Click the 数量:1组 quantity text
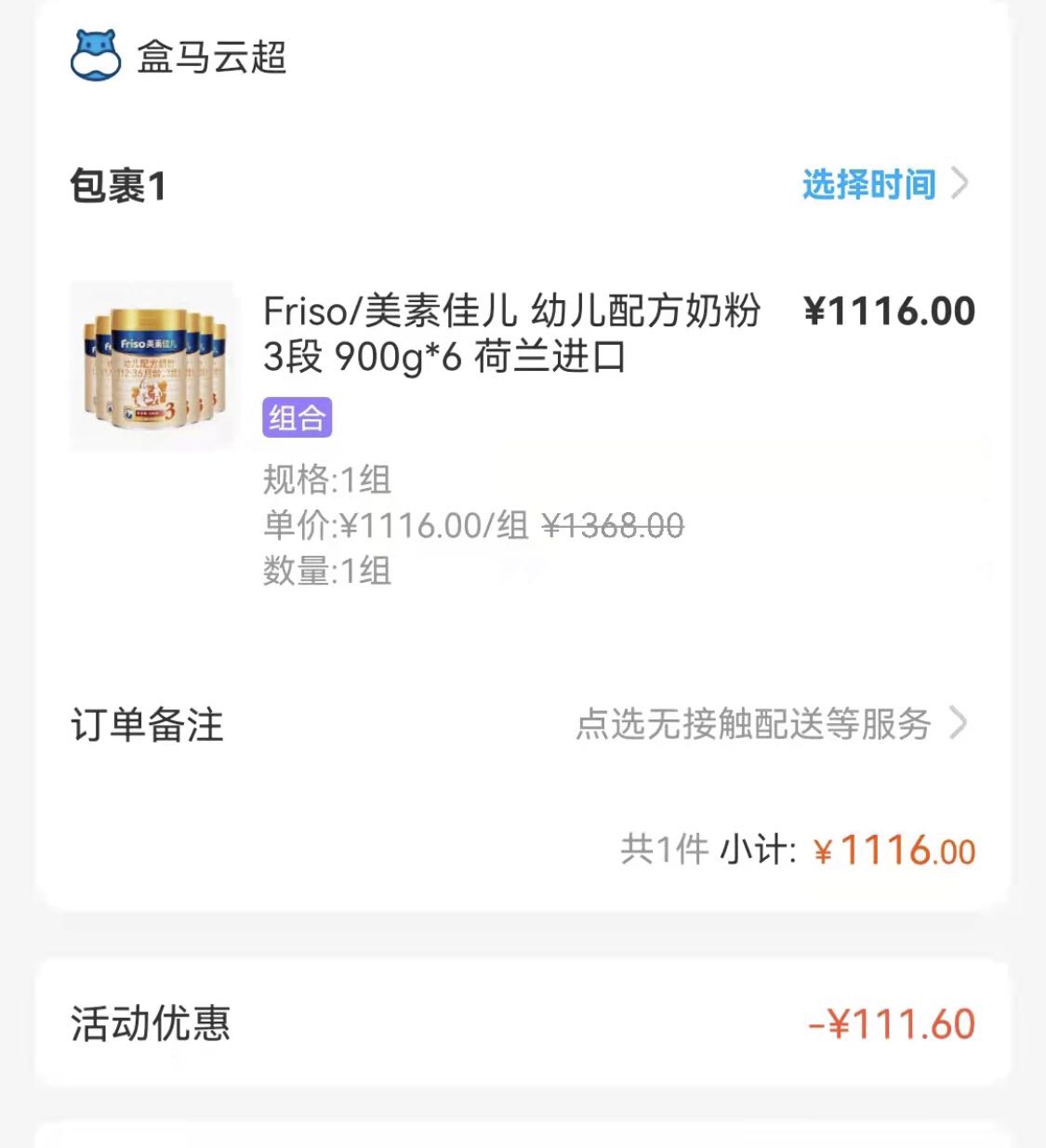This screenshot has width=1046, height=1148. point(325,572)
